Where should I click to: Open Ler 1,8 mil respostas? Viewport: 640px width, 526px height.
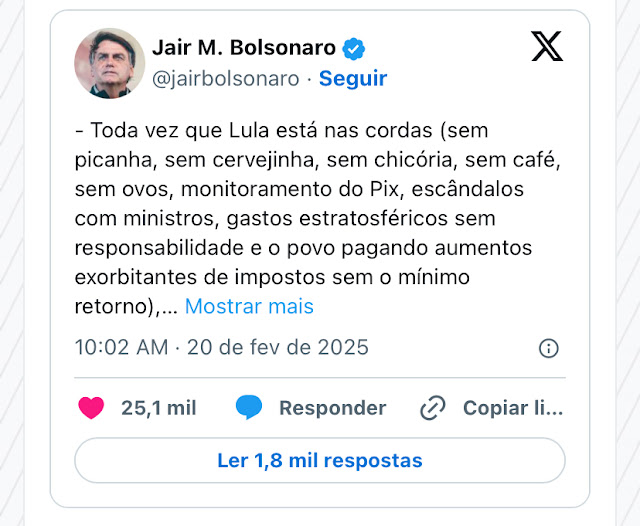tap(320, 461)
